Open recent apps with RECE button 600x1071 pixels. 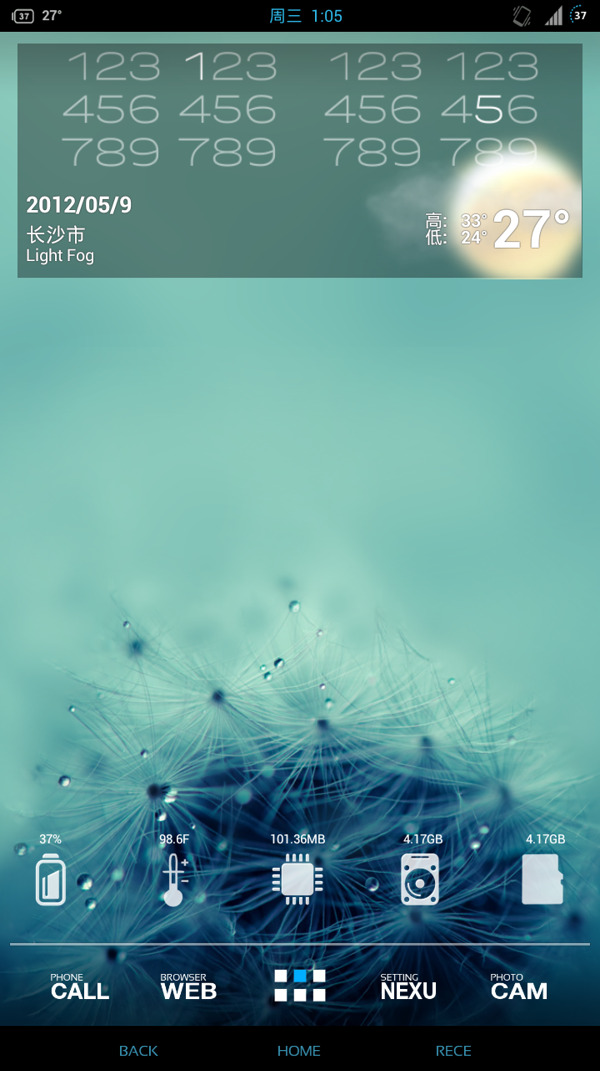(453, 1050)
